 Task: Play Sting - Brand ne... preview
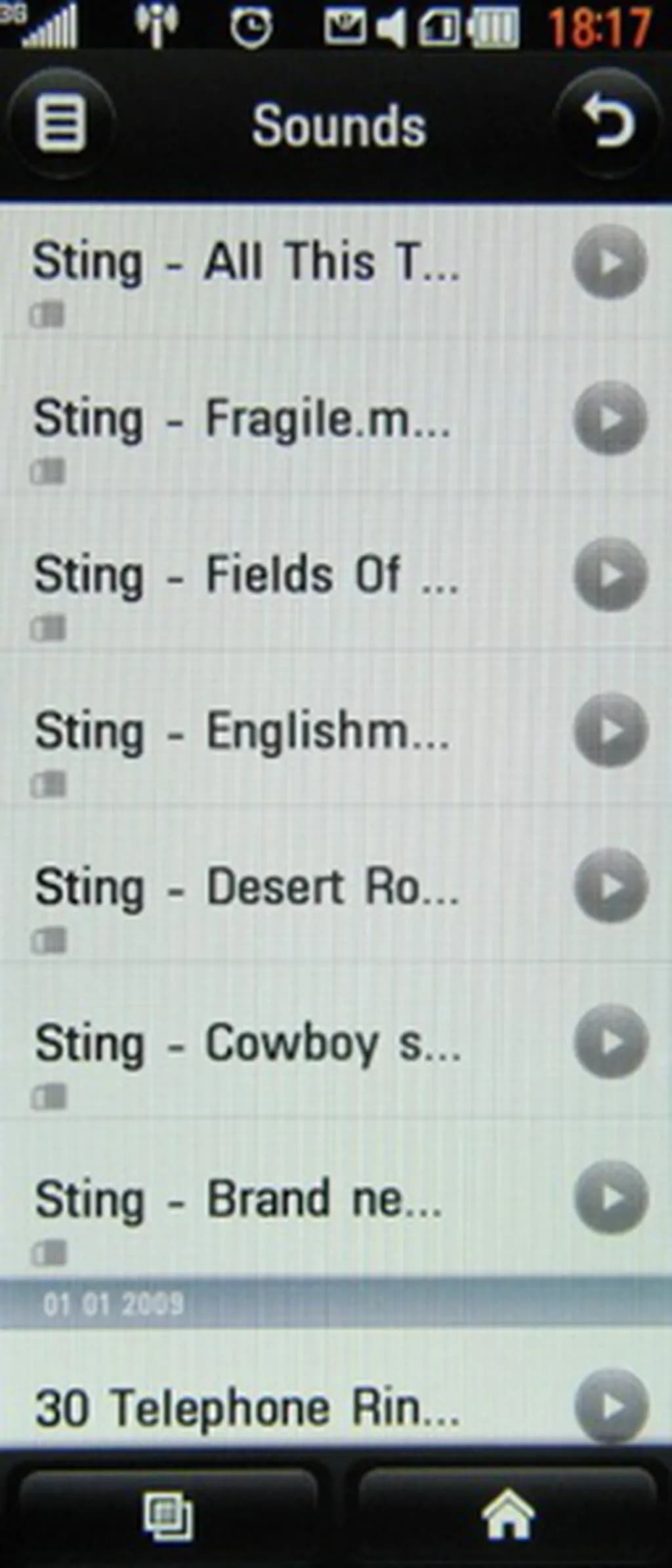coord(611,1198)
